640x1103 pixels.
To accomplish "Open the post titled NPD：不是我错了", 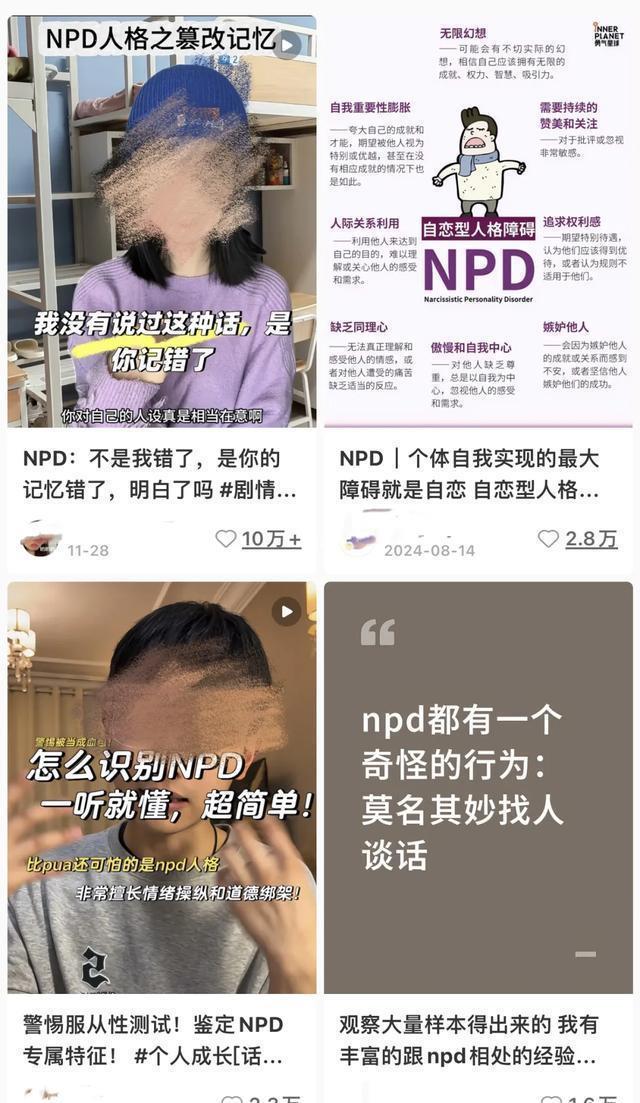I will click(153, 475).
